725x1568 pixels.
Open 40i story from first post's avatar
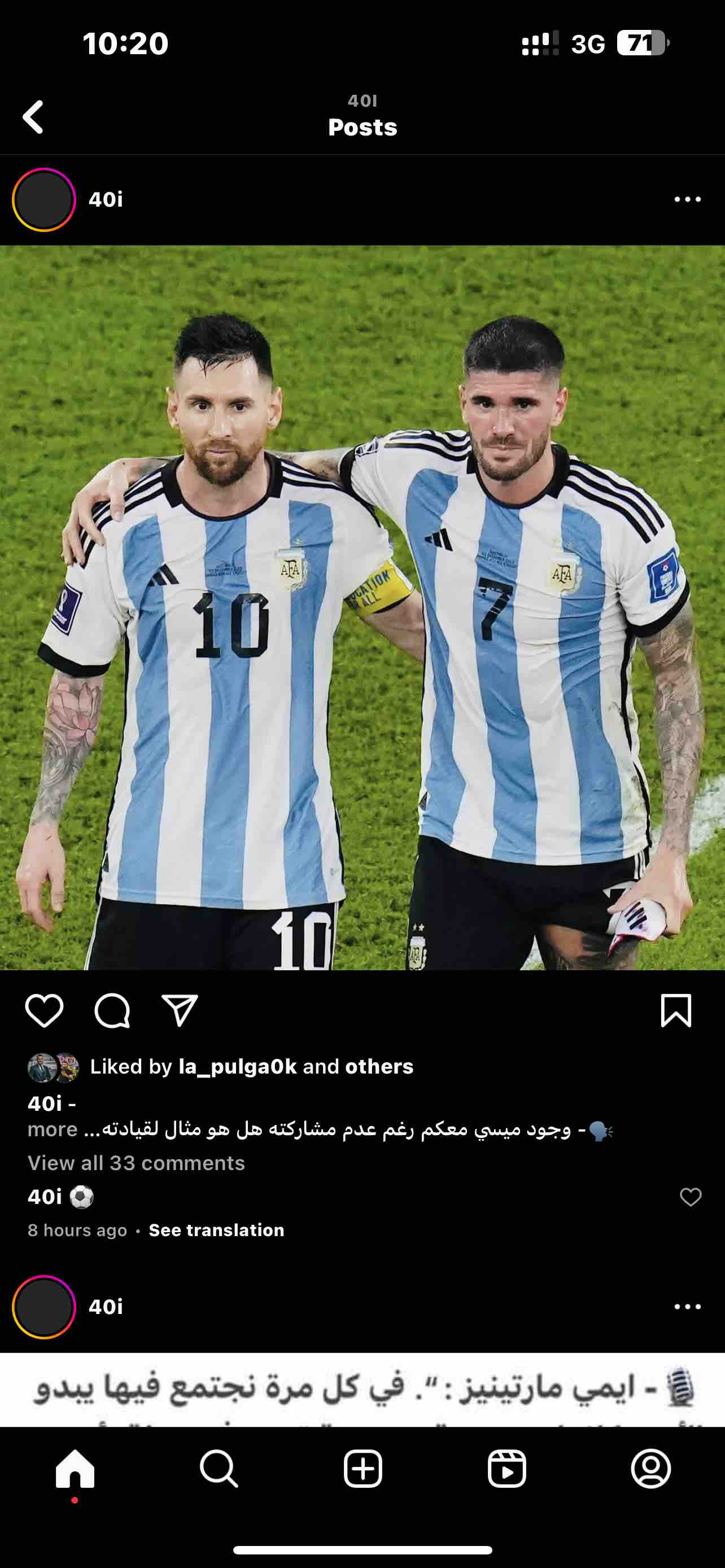tap(44, 200)
